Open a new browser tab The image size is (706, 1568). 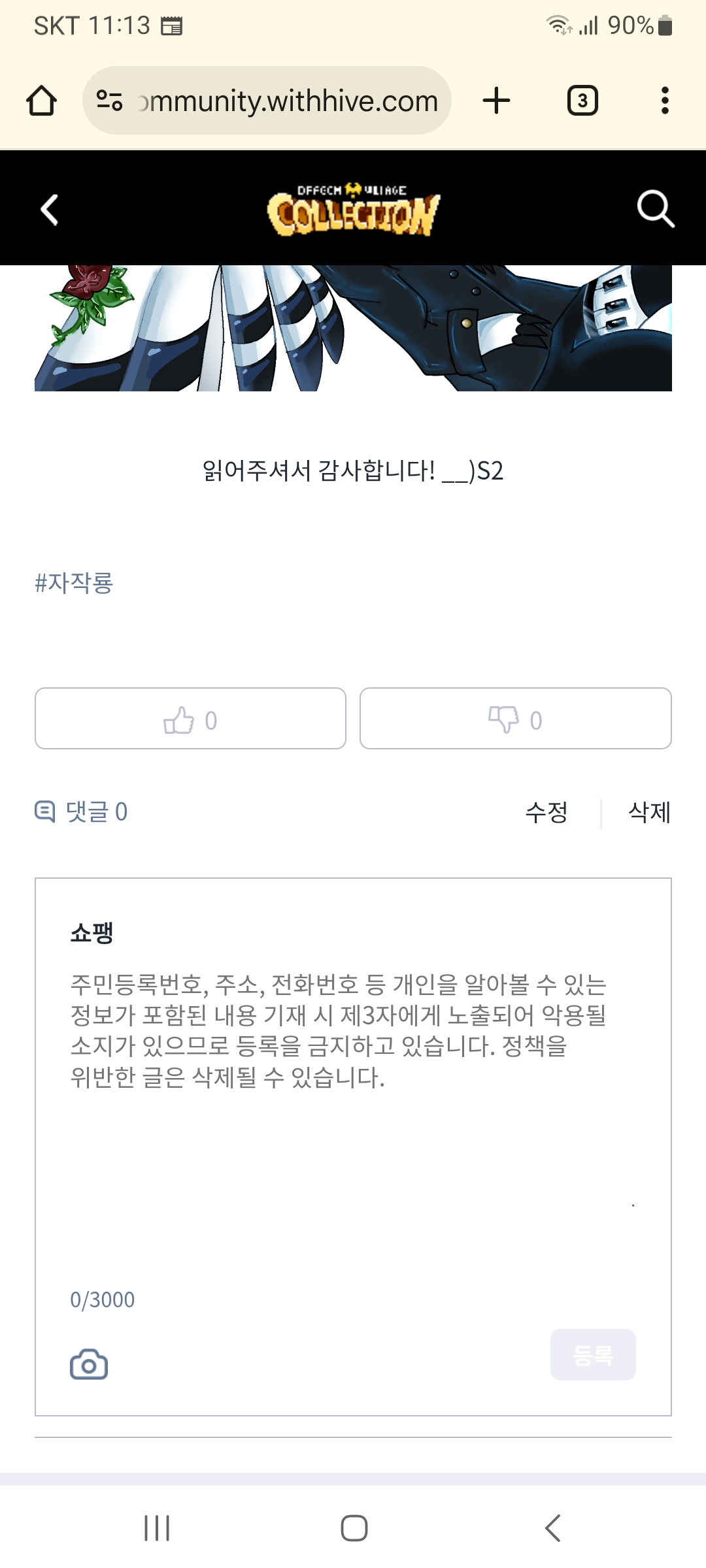[496, 101]
